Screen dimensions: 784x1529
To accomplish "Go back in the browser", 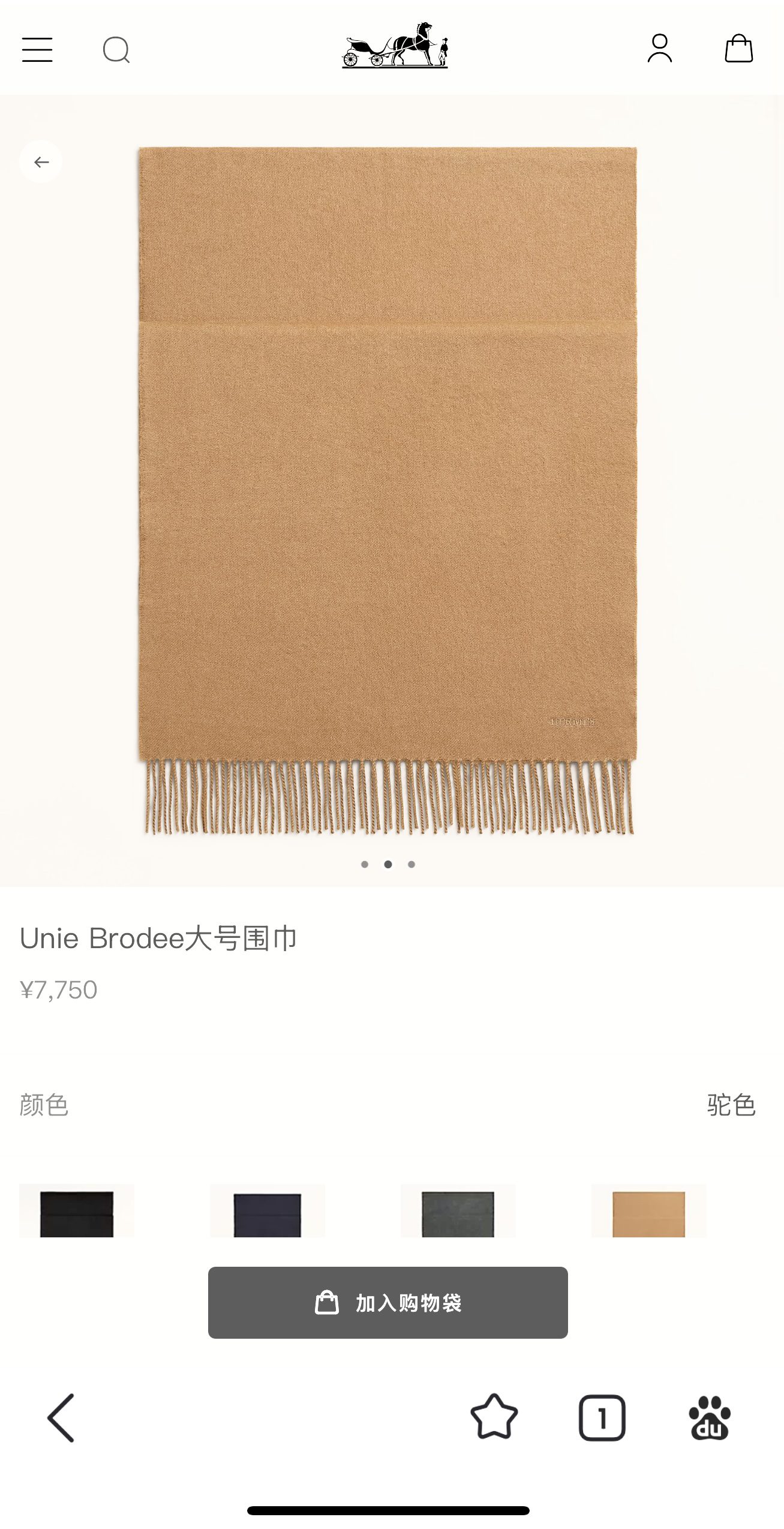I will (x=61, y=1417).
